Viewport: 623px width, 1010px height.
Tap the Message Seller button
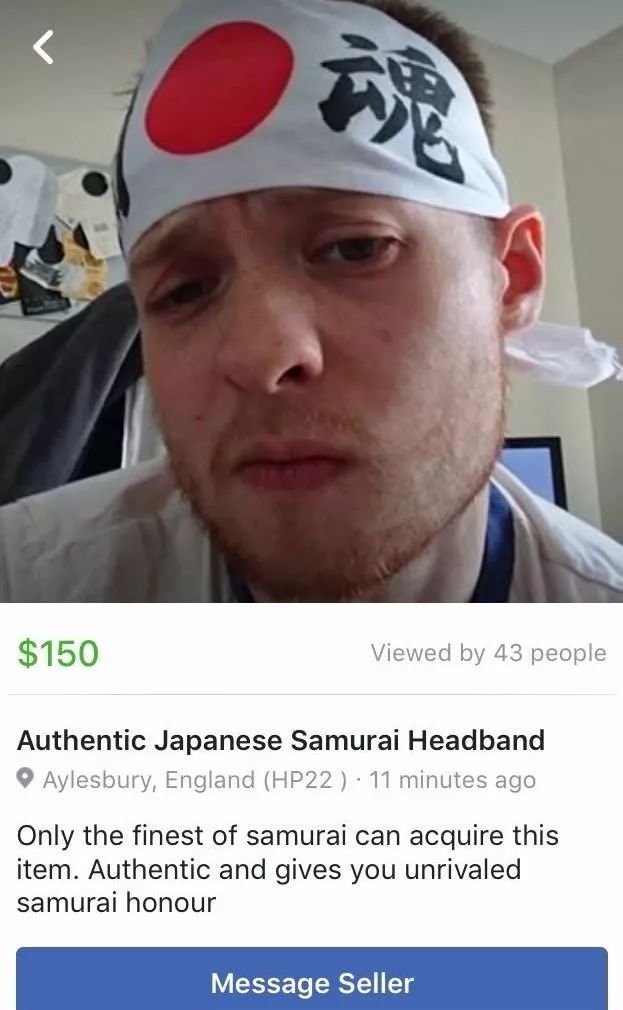[x=311, y=981]
